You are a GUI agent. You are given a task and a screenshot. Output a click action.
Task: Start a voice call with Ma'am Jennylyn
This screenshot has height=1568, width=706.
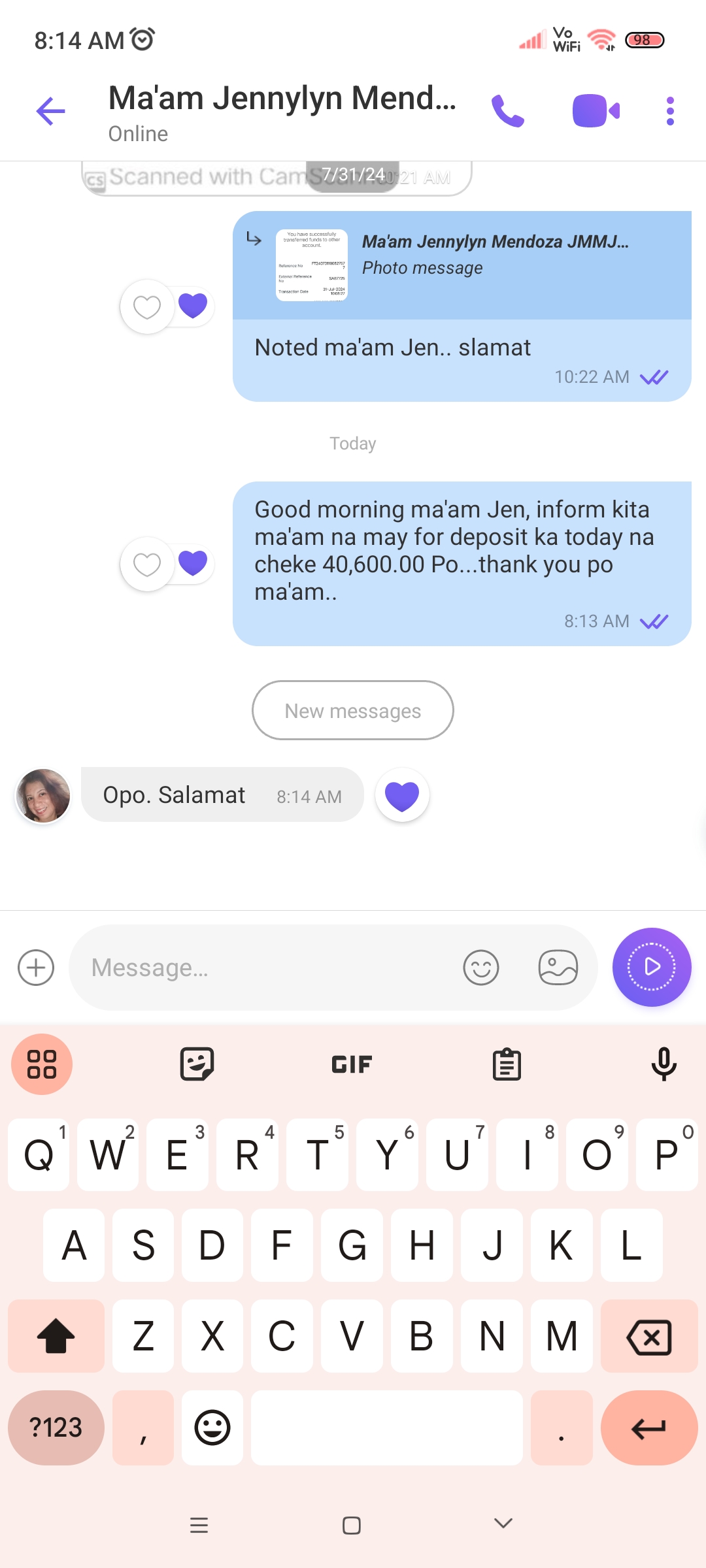pos(508,111)
